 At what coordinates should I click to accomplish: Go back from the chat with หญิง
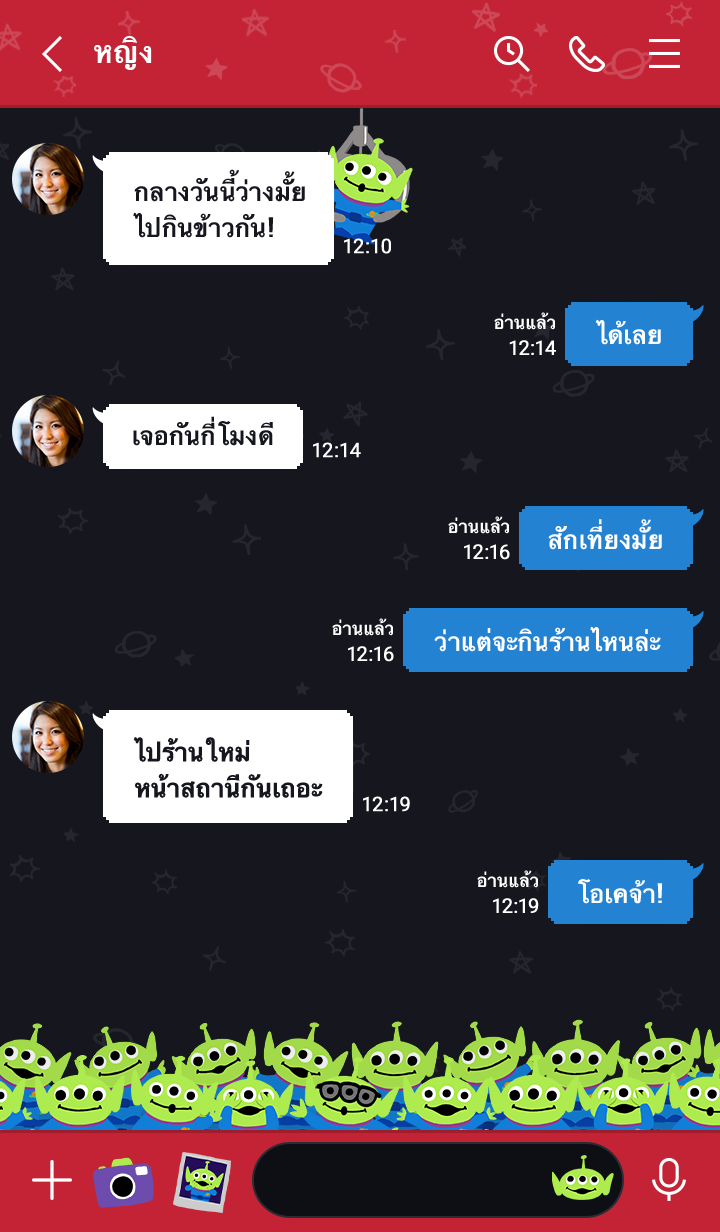pos(53,54)
